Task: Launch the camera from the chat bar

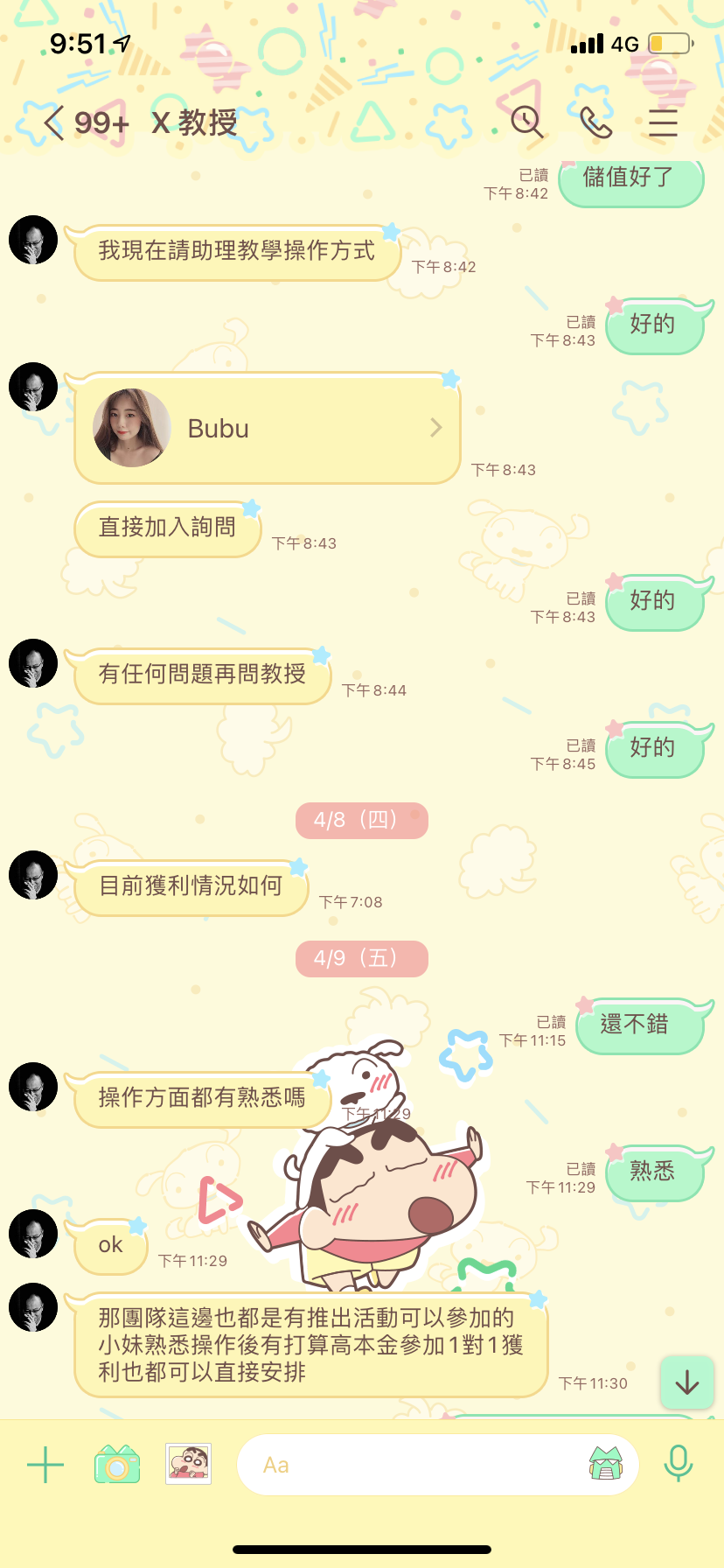Action: pyautogui.click(x=117, y=1464)
